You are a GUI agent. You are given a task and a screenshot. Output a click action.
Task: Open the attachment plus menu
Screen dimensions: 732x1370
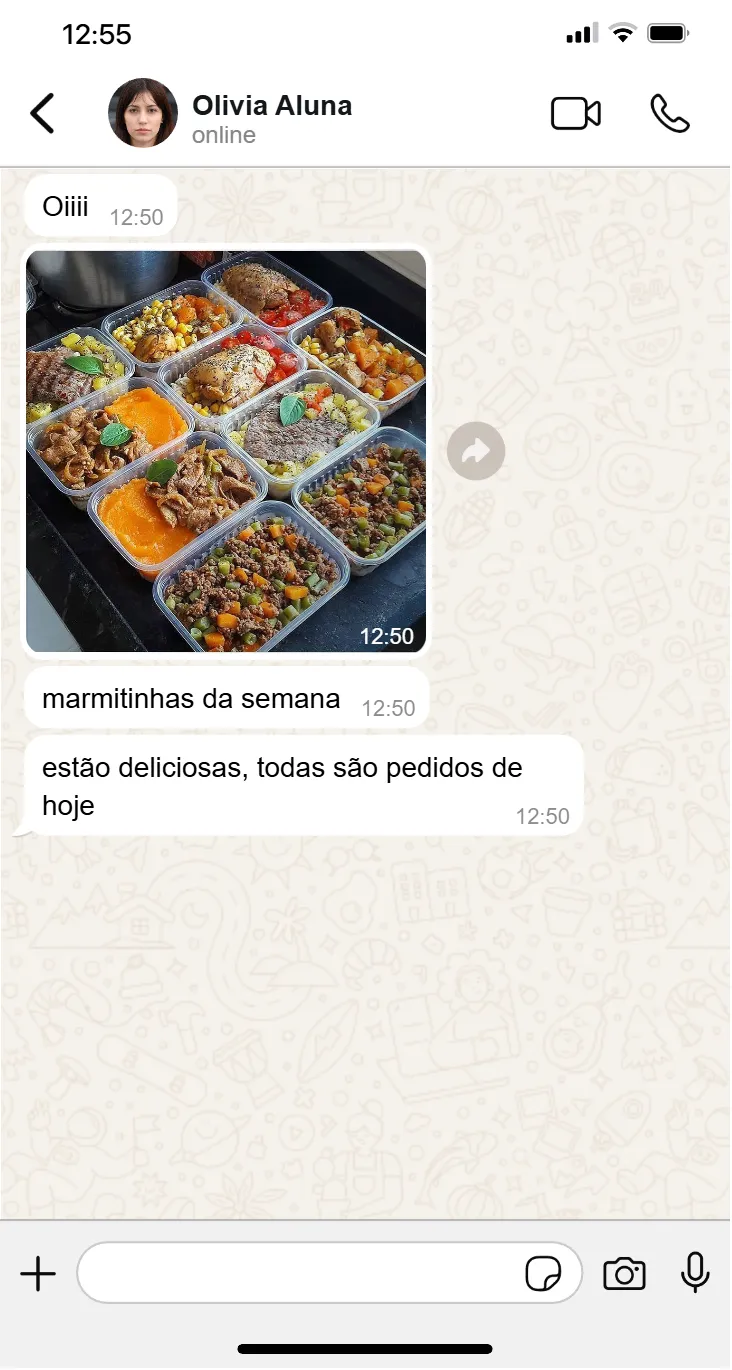coord(38,1274)
